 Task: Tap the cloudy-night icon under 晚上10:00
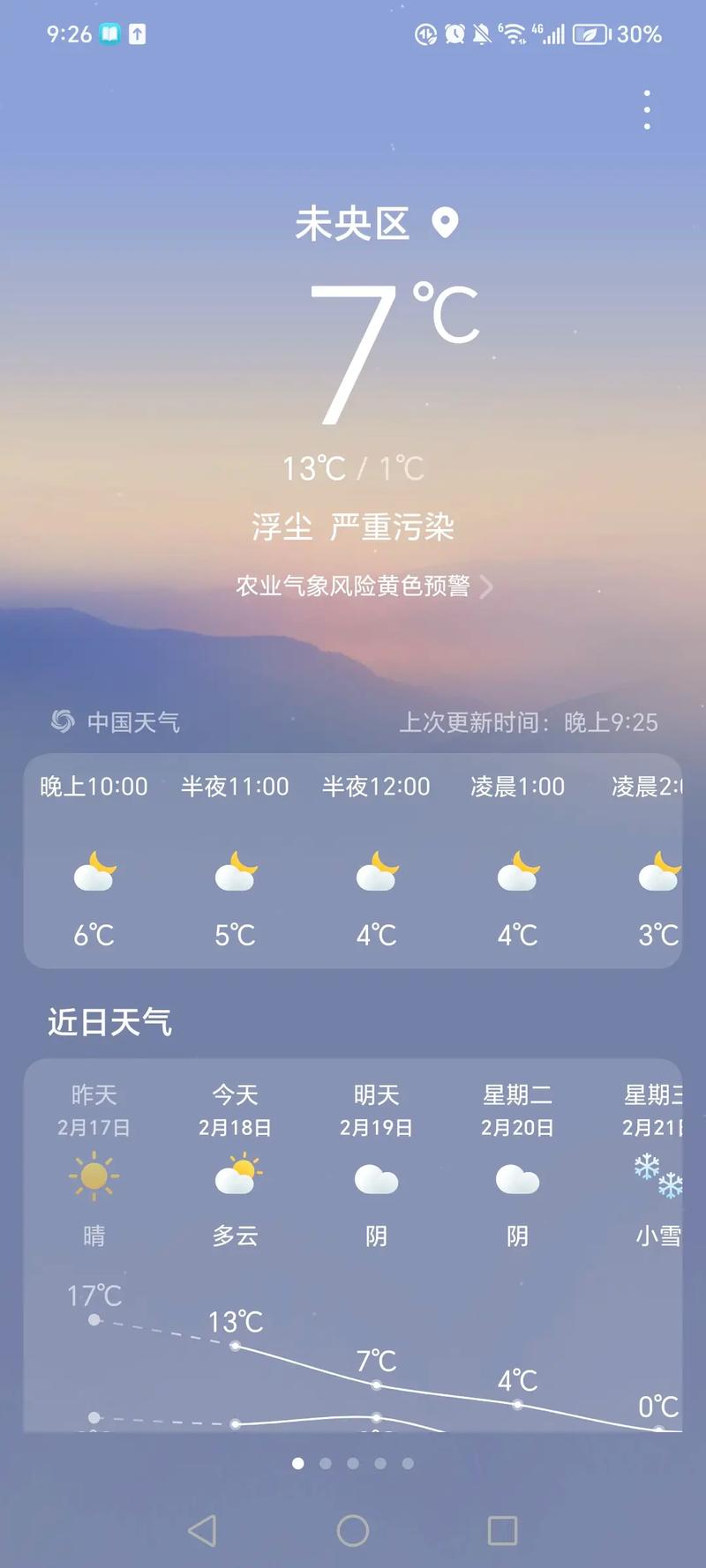point(94,873)
